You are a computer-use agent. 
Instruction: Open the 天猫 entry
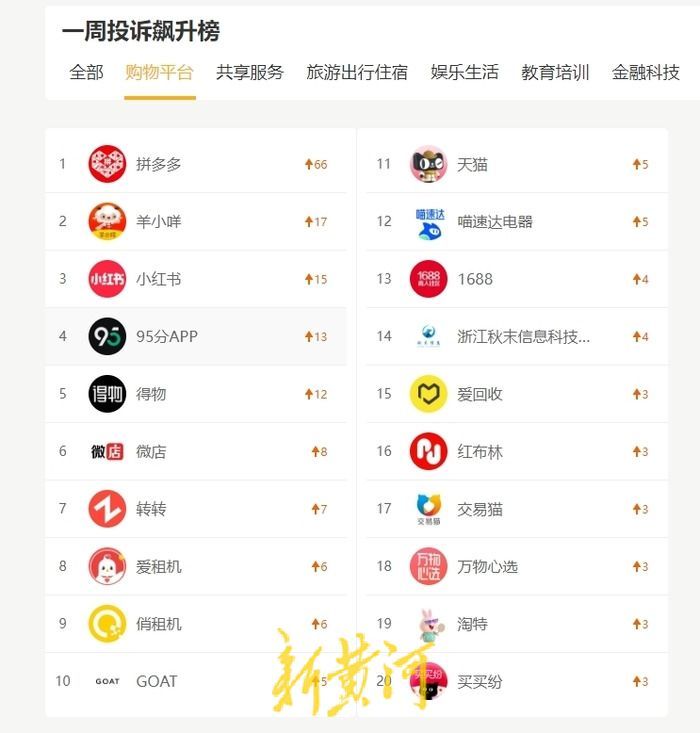pos(472,164)
